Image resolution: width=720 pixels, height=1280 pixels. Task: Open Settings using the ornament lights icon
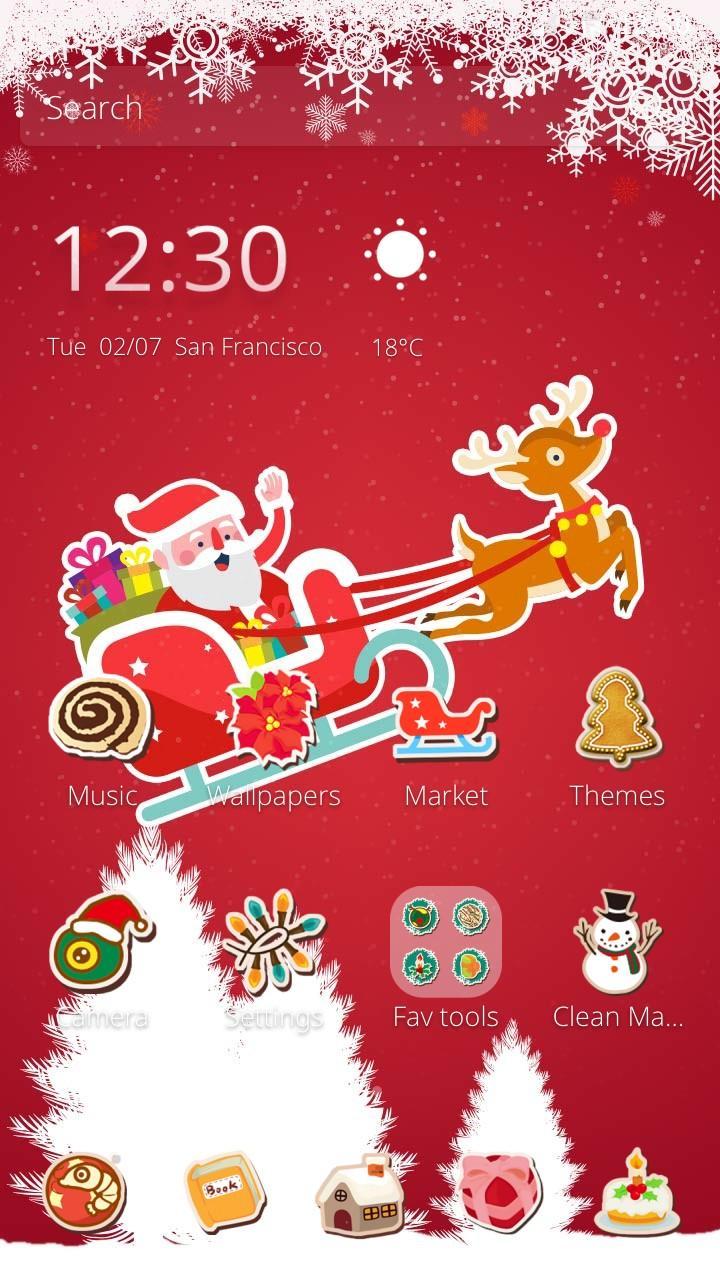coord(272,940)
